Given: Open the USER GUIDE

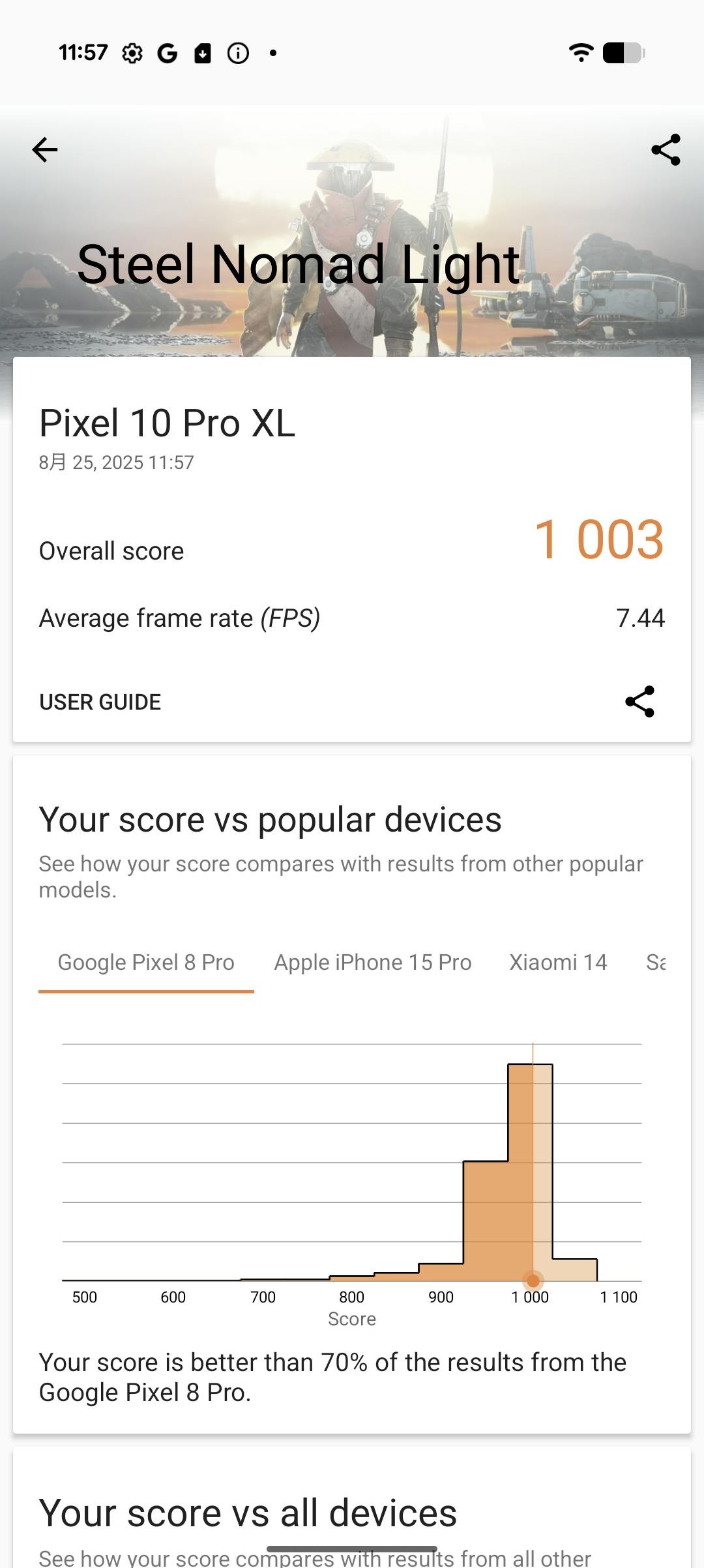Looking at the screenshot, I should (100, 702).
